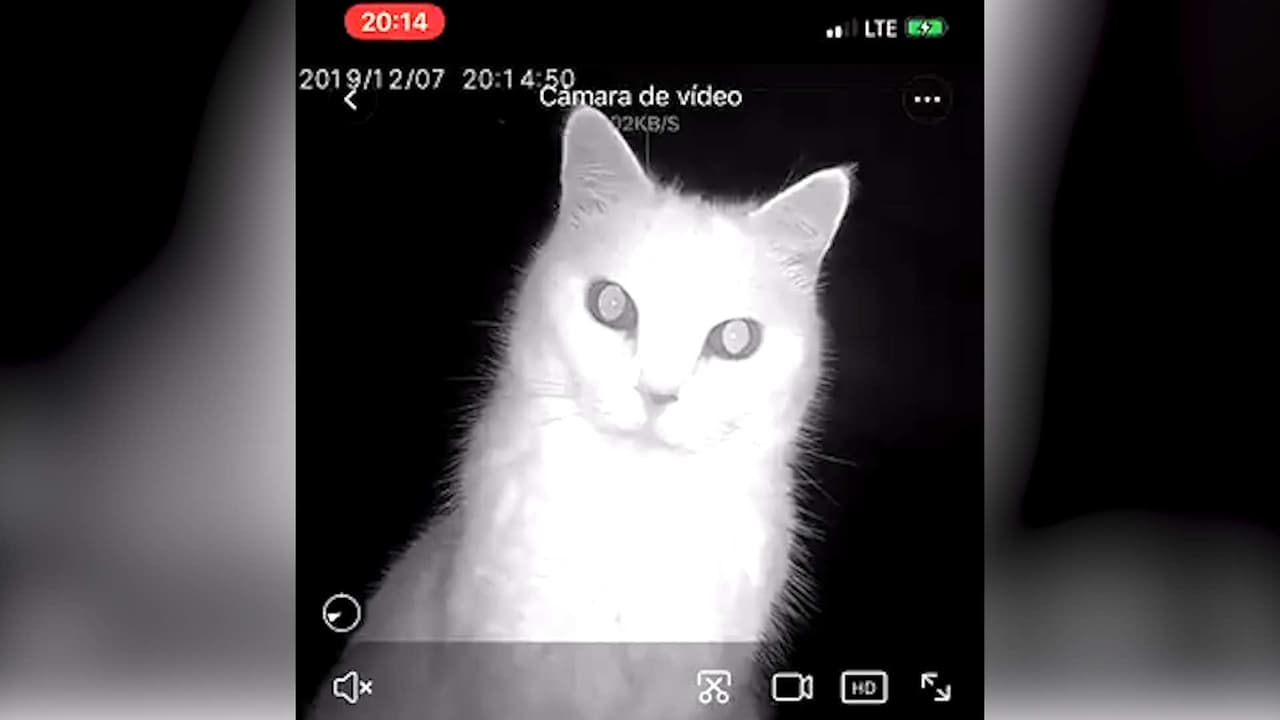Viewport: 1280px width, 720px height.
Task: Capture a screenshot with the scissors icon
Action: click(x=714, y=687)
